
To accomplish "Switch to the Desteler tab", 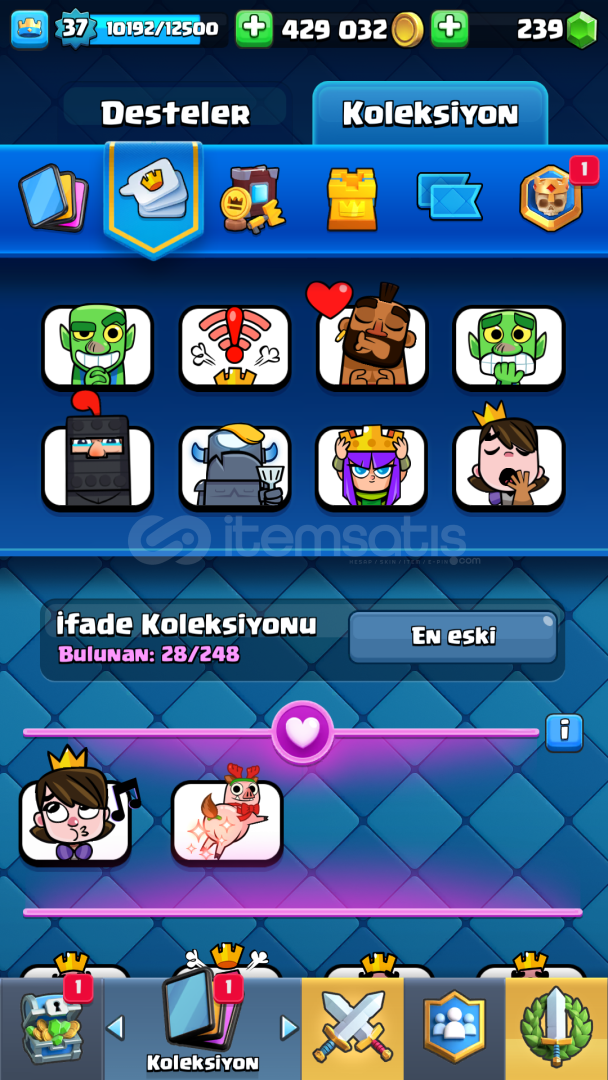I will coord(176,113).
